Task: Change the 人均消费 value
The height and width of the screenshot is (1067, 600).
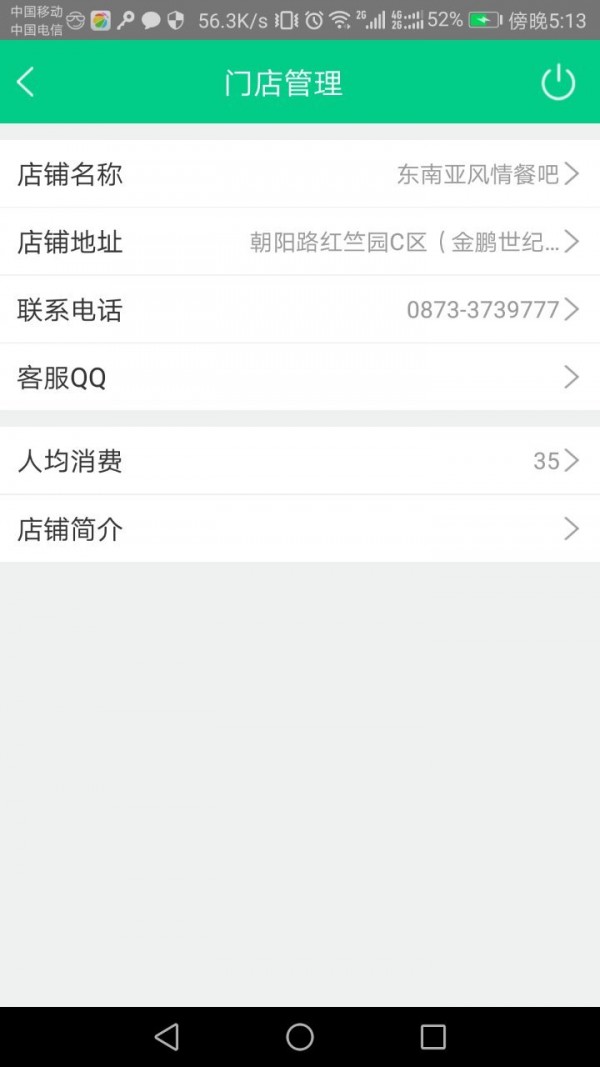Action: pos(300,461)
